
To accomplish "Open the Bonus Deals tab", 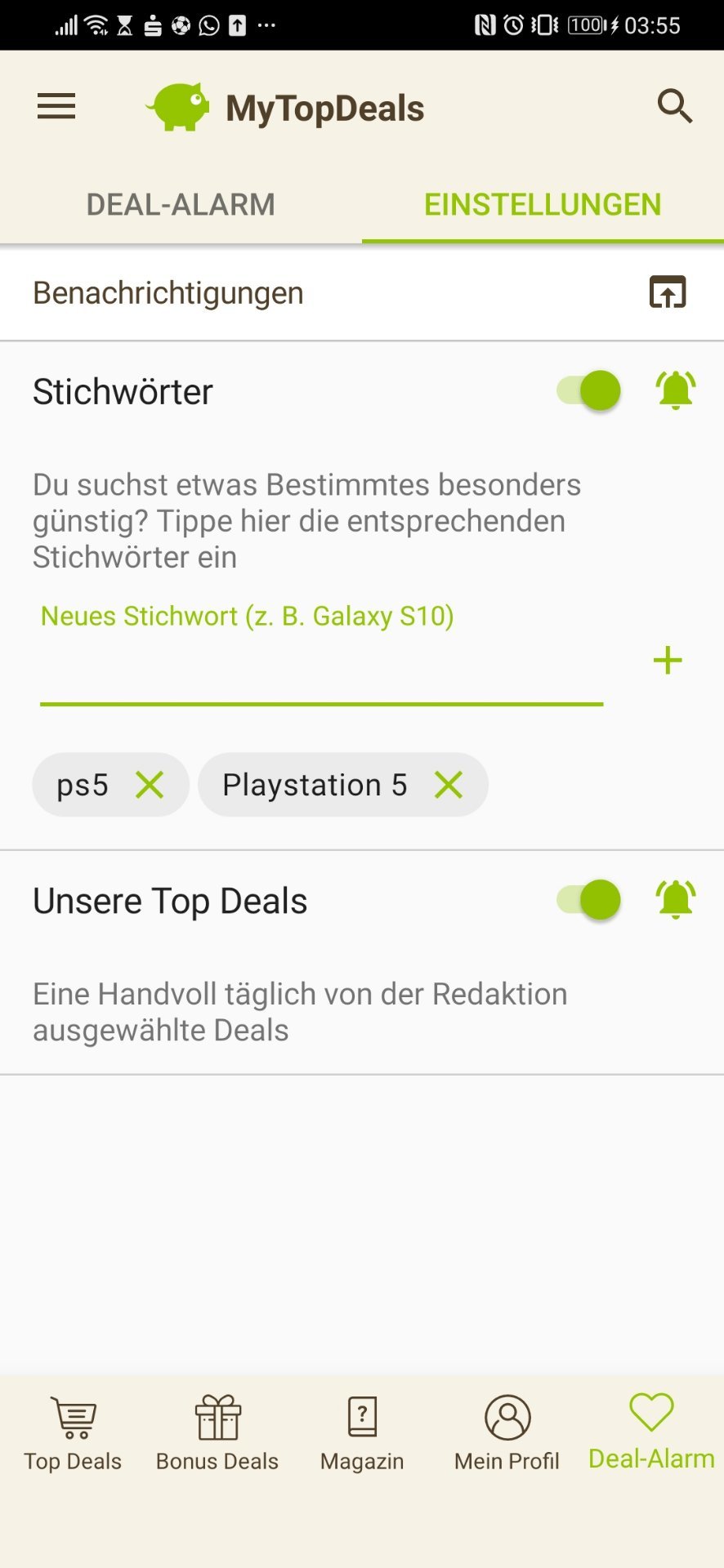I will [217, 1432].
